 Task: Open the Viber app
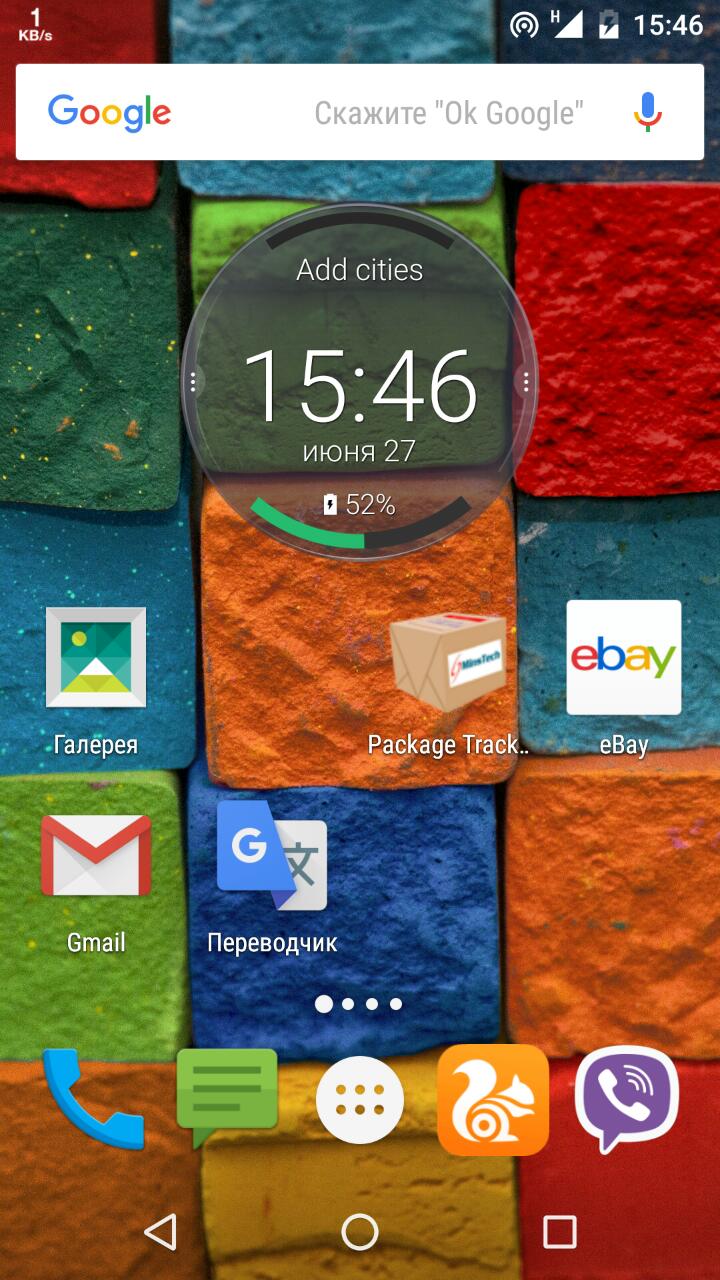[627, 1100]
